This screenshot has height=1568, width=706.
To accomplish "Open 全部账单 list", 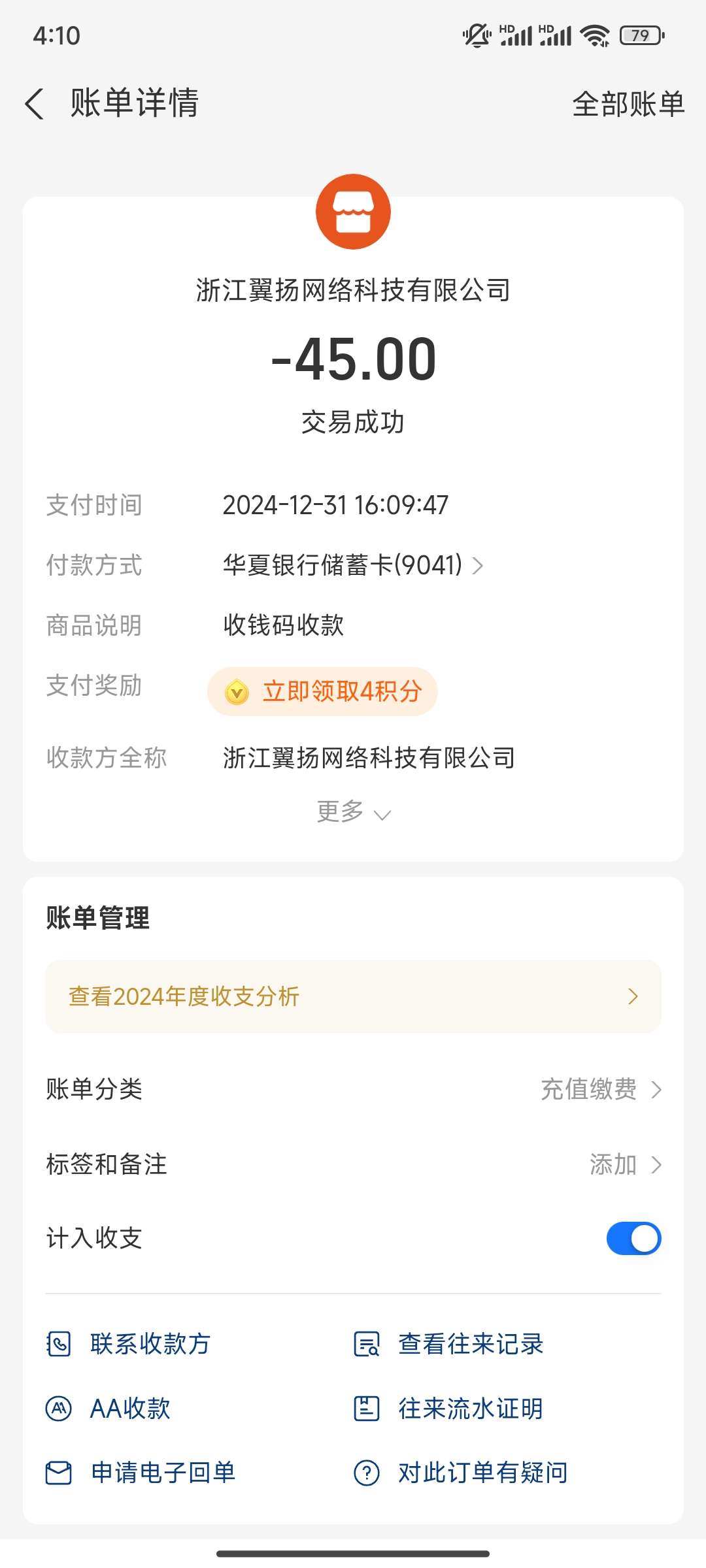I will point(628,104).
